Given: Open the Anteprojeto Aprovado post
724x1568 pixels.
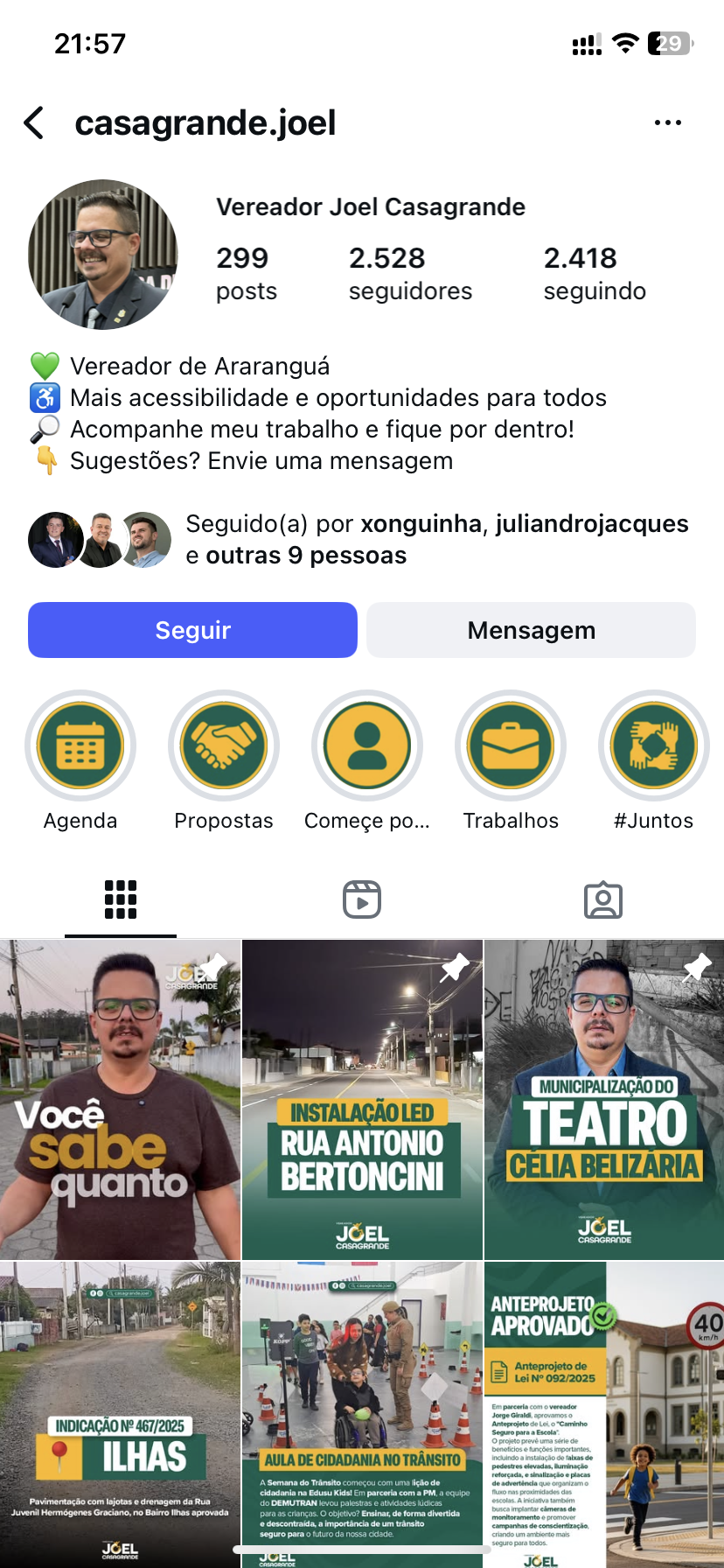Looking at the screenshot, I should point(604,1413).
